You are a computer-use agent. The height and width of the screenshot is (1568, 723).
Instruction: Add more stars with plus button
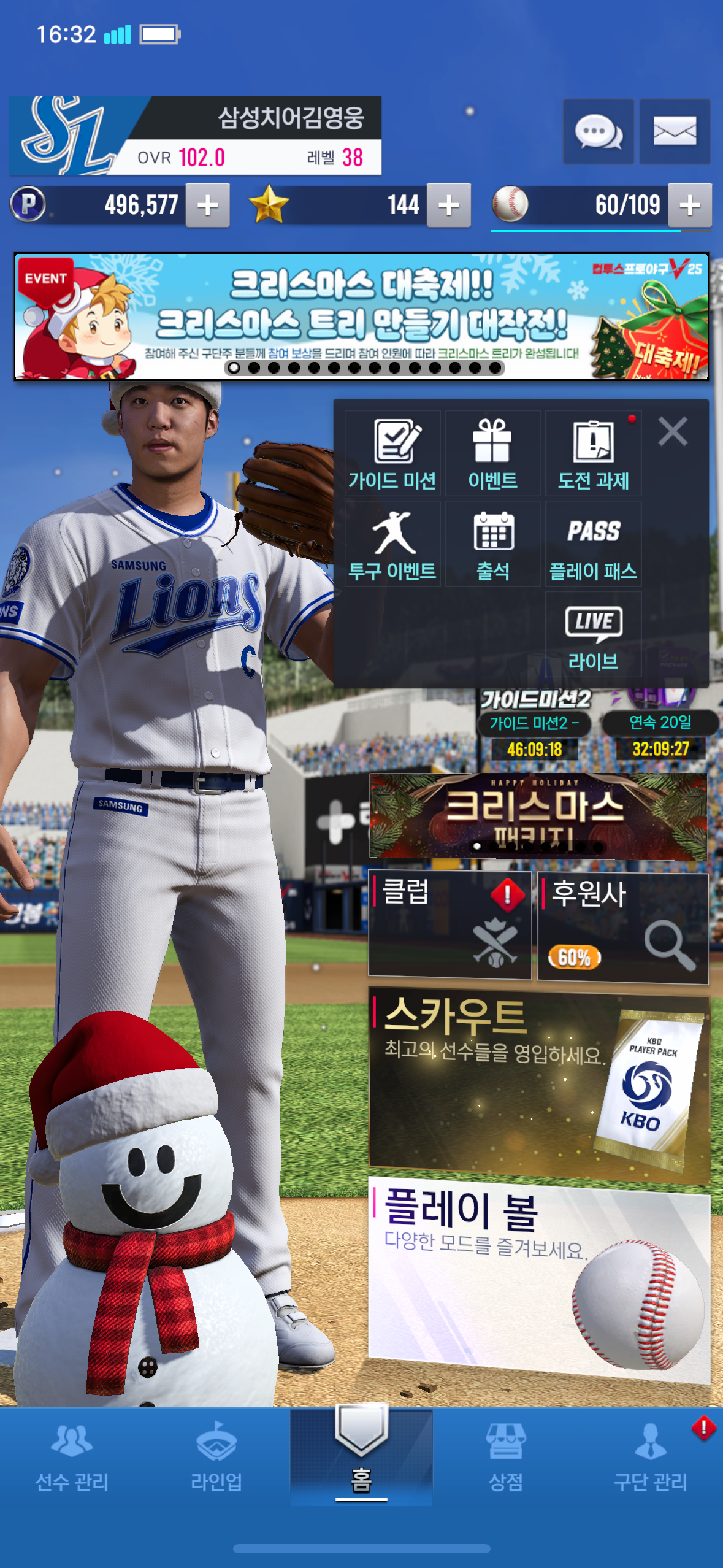pyautogui.click(x=448, y=205)
